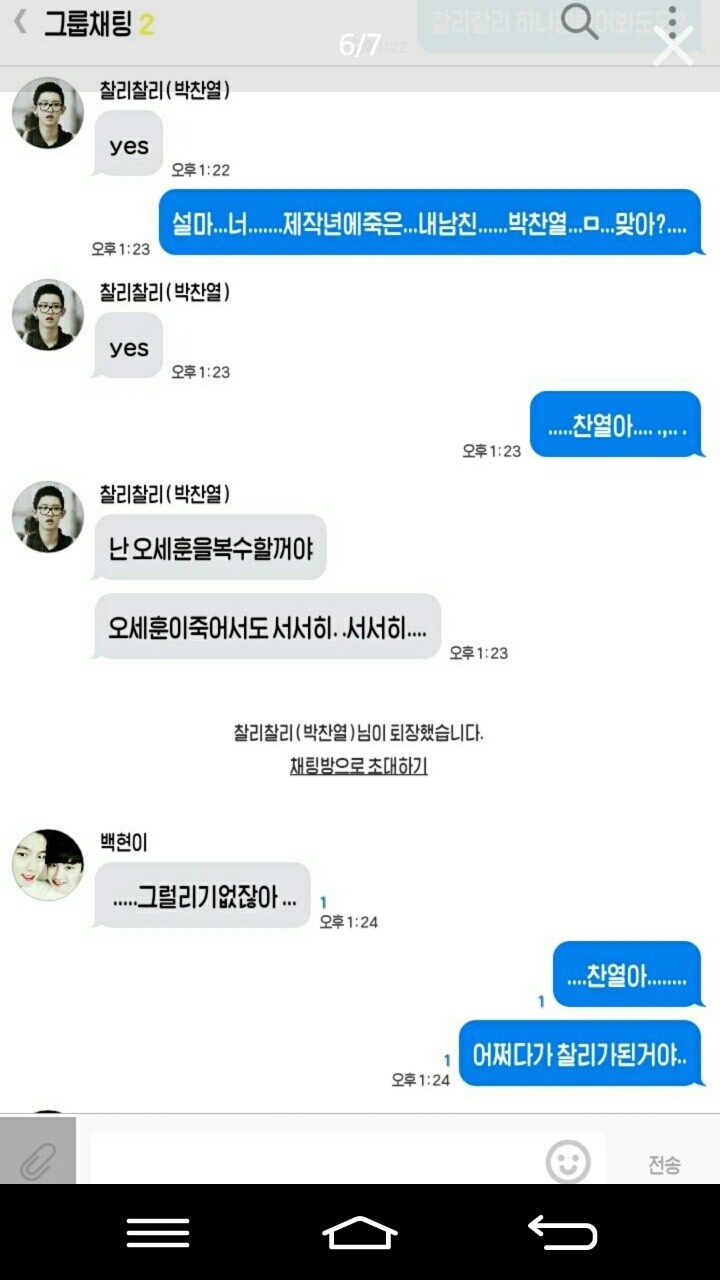This screenshot has width=720, height=1280.
Task: Close the viewer with the X icon
Action: (674, 46)
